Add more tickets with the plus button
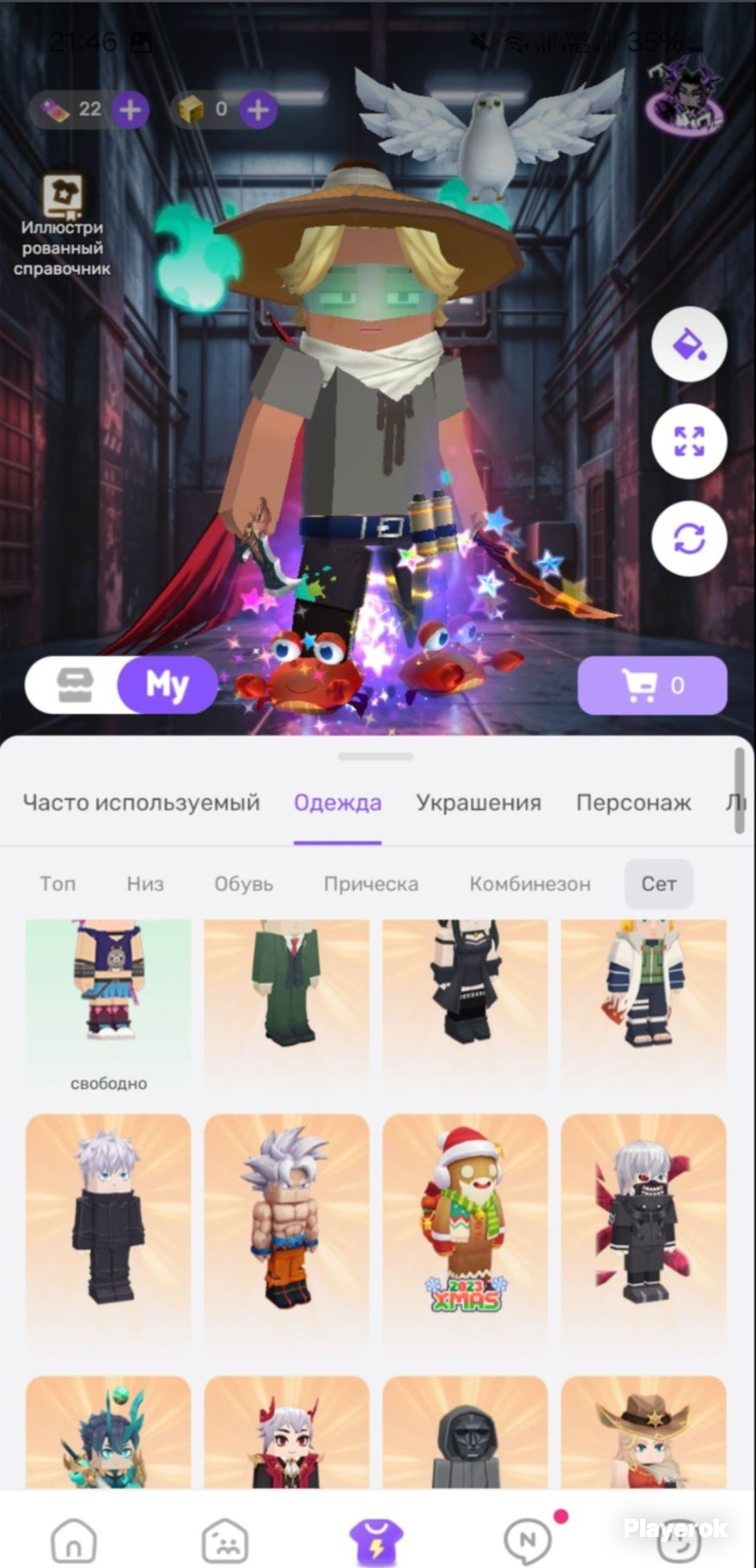 (130, 110)
